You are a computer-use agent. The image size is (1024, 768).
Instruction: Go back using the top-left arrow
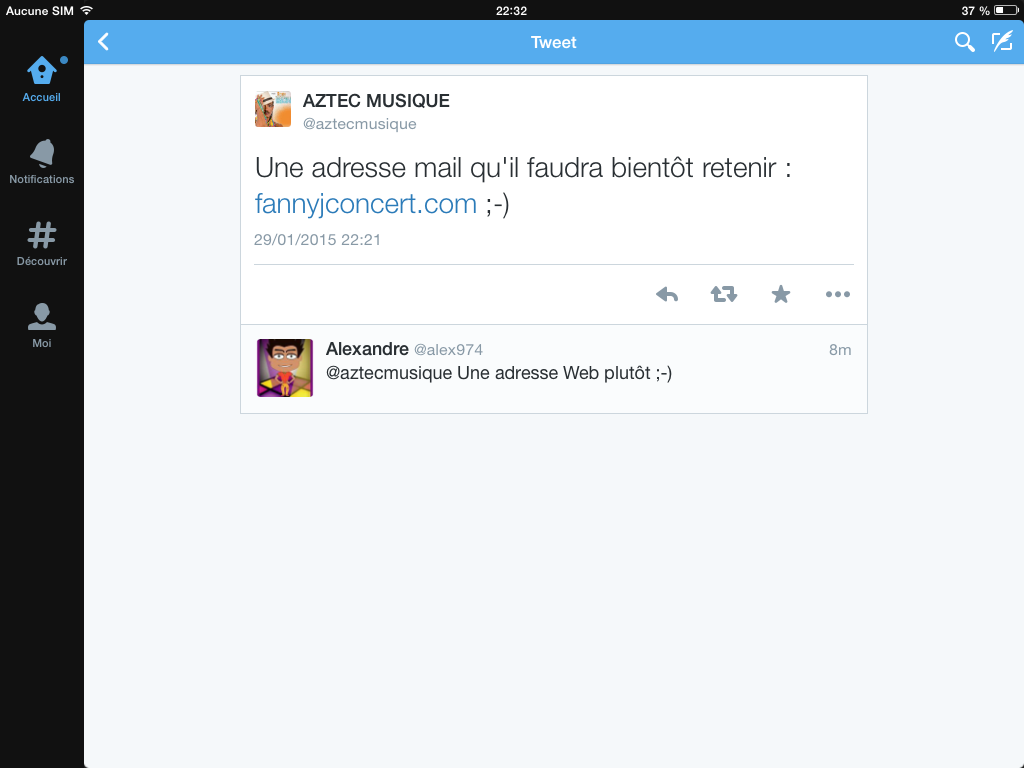(103, 42)
